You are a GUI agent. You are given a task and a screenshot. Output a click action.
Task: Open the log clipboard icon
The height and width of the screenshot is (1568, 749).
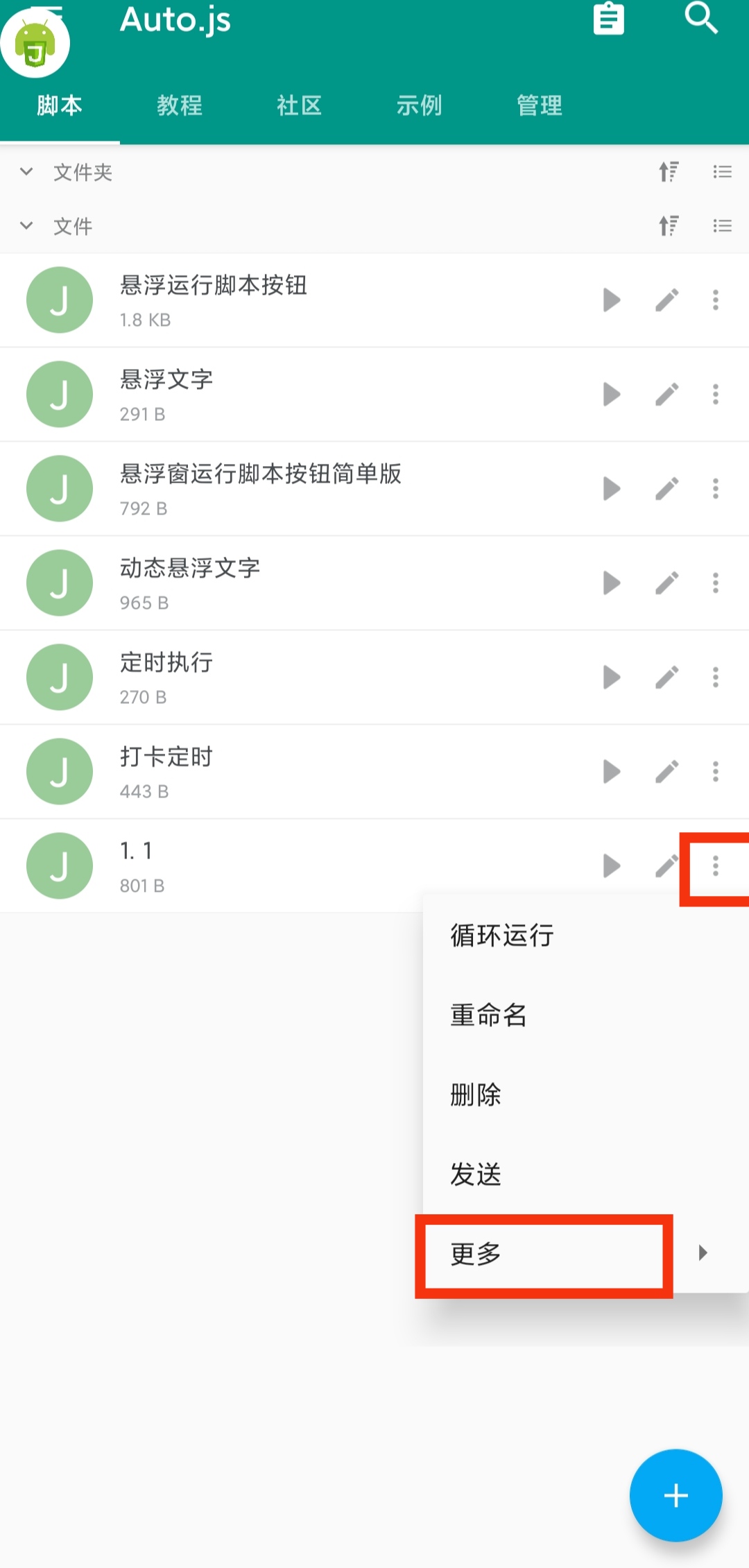click(609, 19)
